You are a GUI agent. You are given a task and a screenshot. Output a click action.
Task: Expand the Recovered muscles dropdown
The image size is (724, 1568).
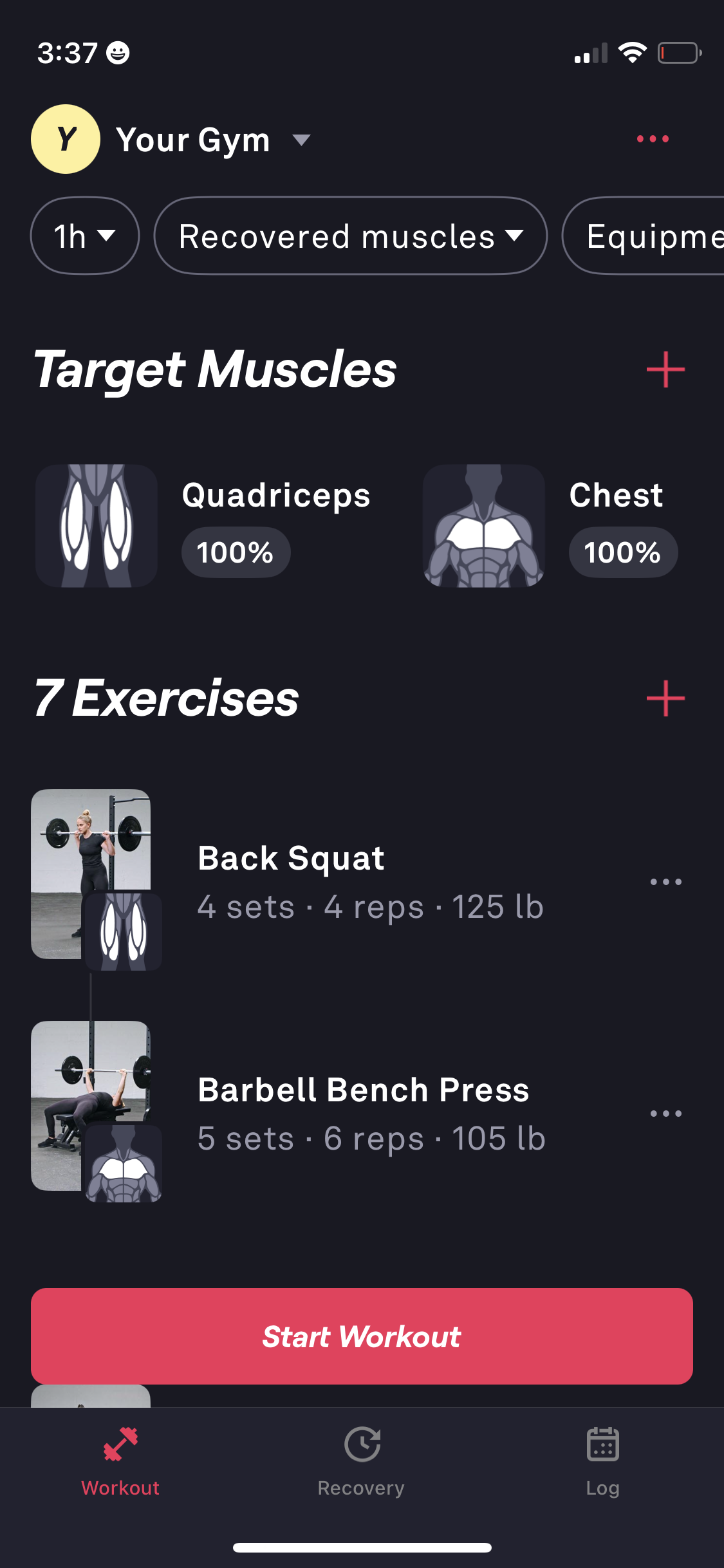515,236
